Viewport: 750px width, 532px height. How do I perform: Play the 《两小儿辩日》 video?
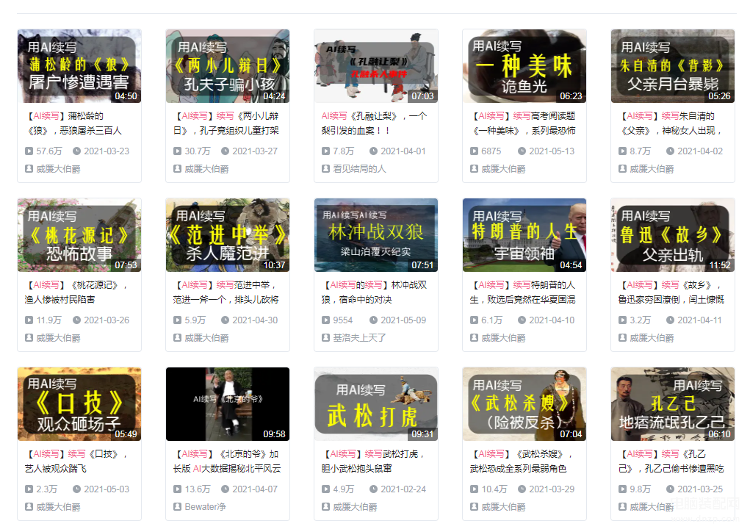click(x=227, y=66)
